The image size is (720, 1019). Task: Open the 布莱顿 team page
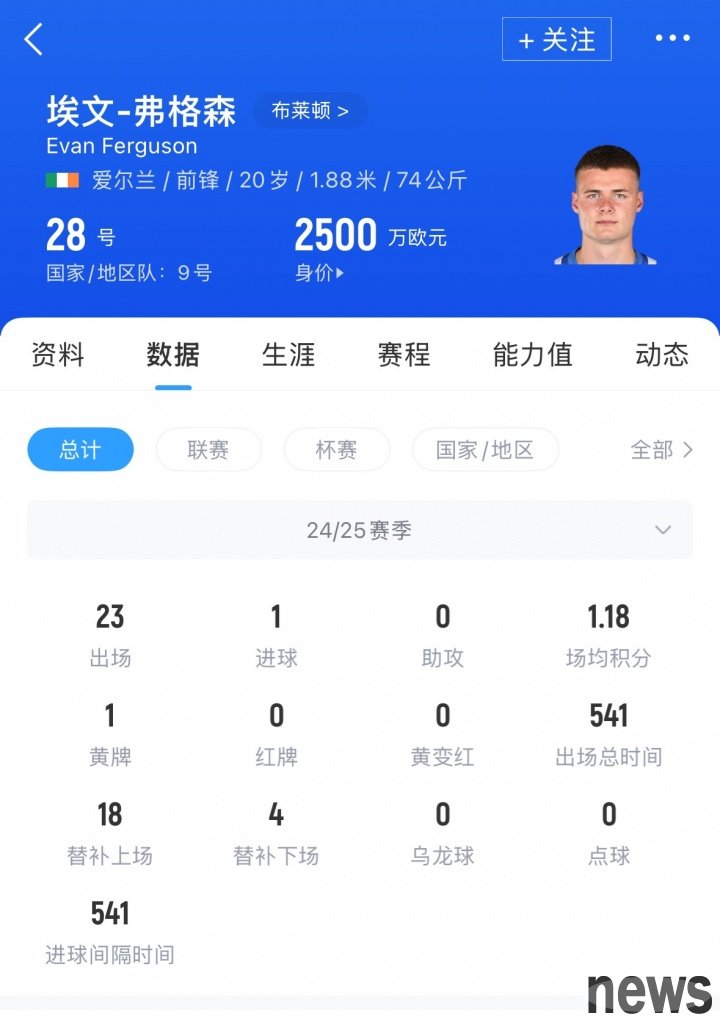tap(310, 111)
